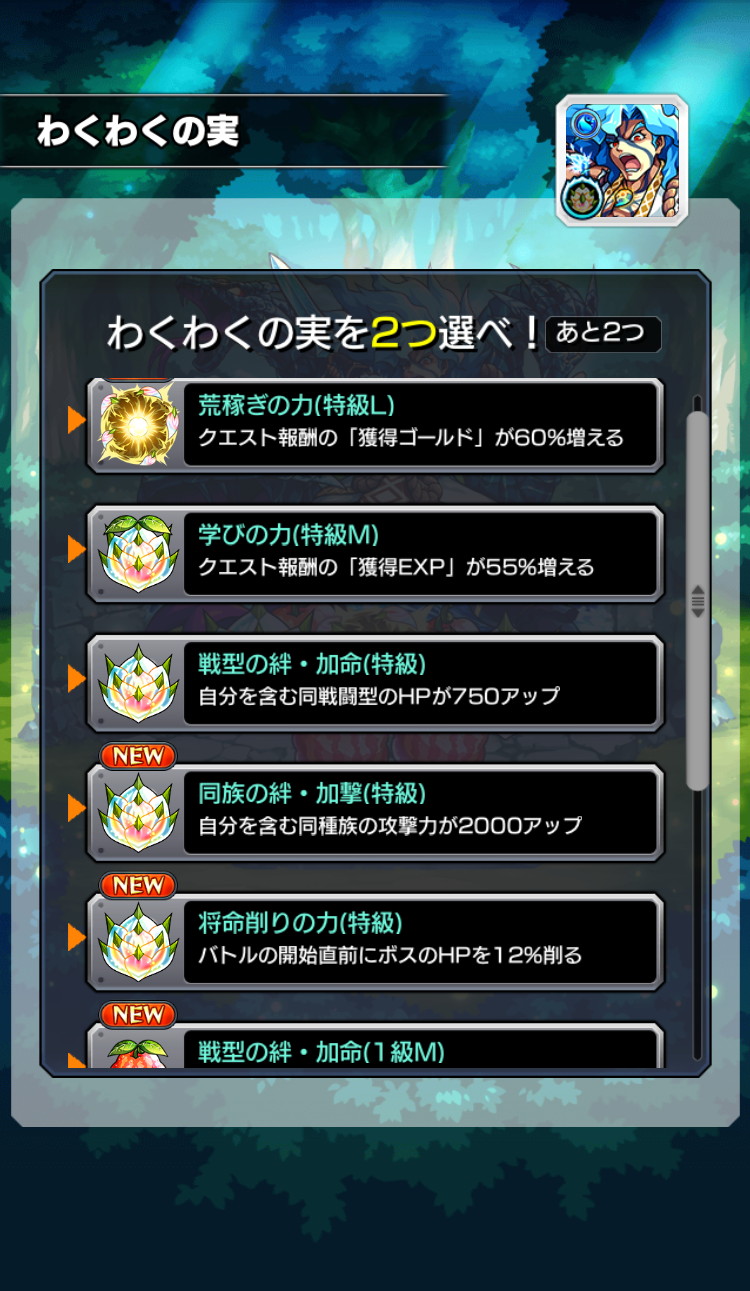750x1291 pixels.
Task: Tap the scrollbar handle of the list
Action: 697,600
